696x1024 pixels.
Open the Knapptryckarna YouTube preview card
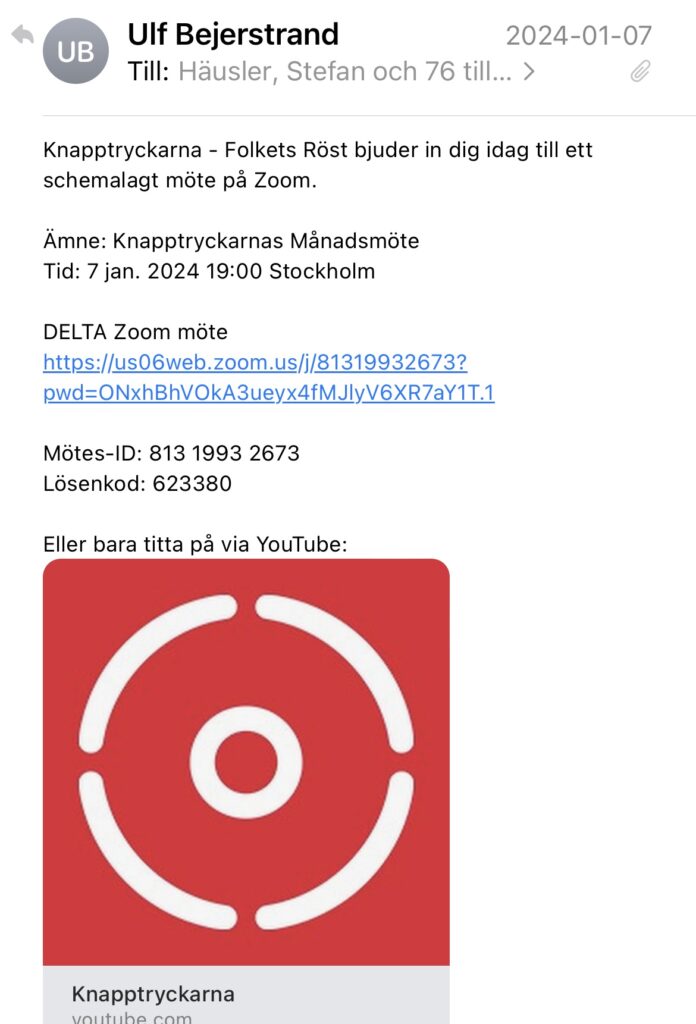[x=246, y=780]
